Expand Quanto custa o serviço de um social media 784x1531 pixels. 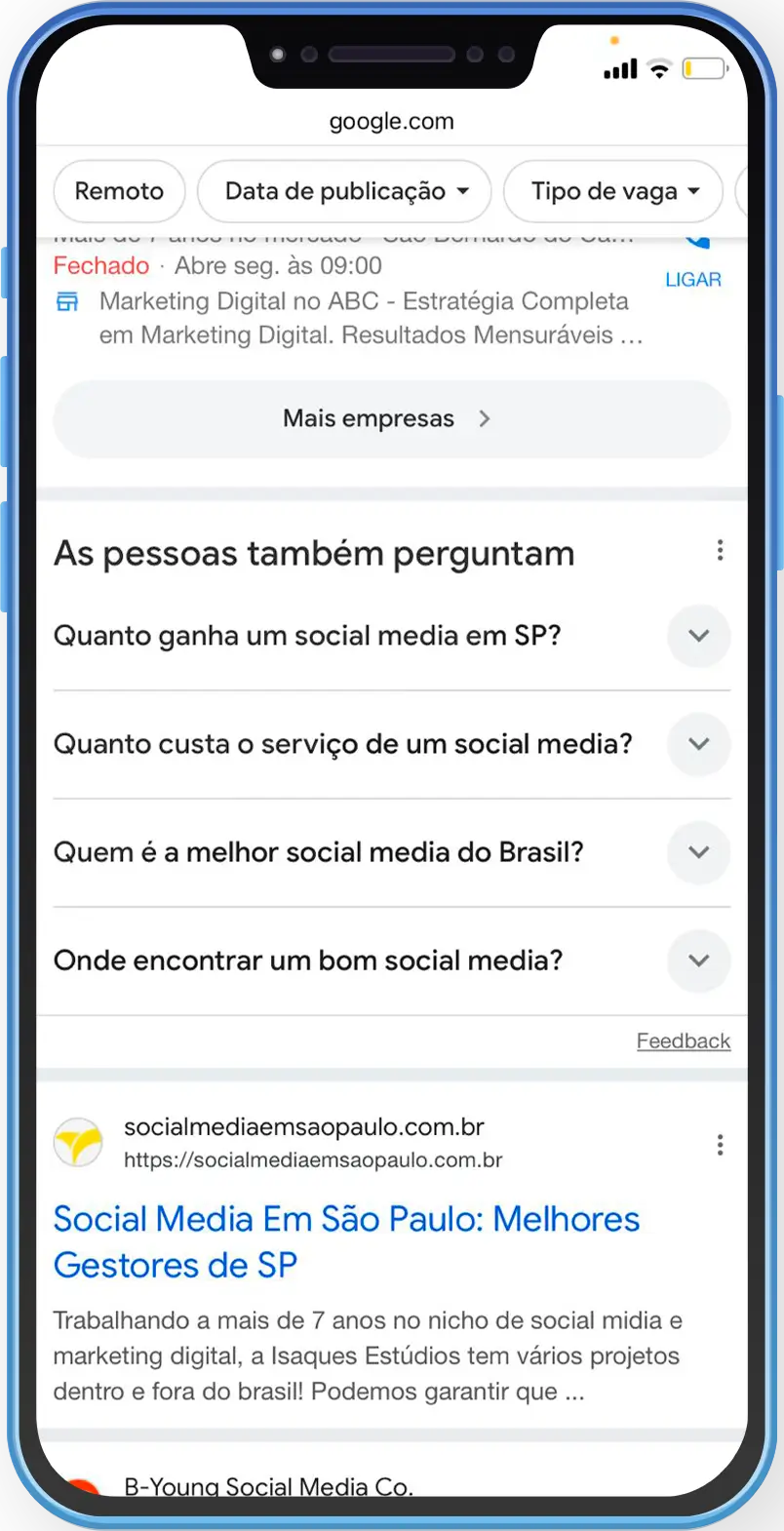point(699,743)
